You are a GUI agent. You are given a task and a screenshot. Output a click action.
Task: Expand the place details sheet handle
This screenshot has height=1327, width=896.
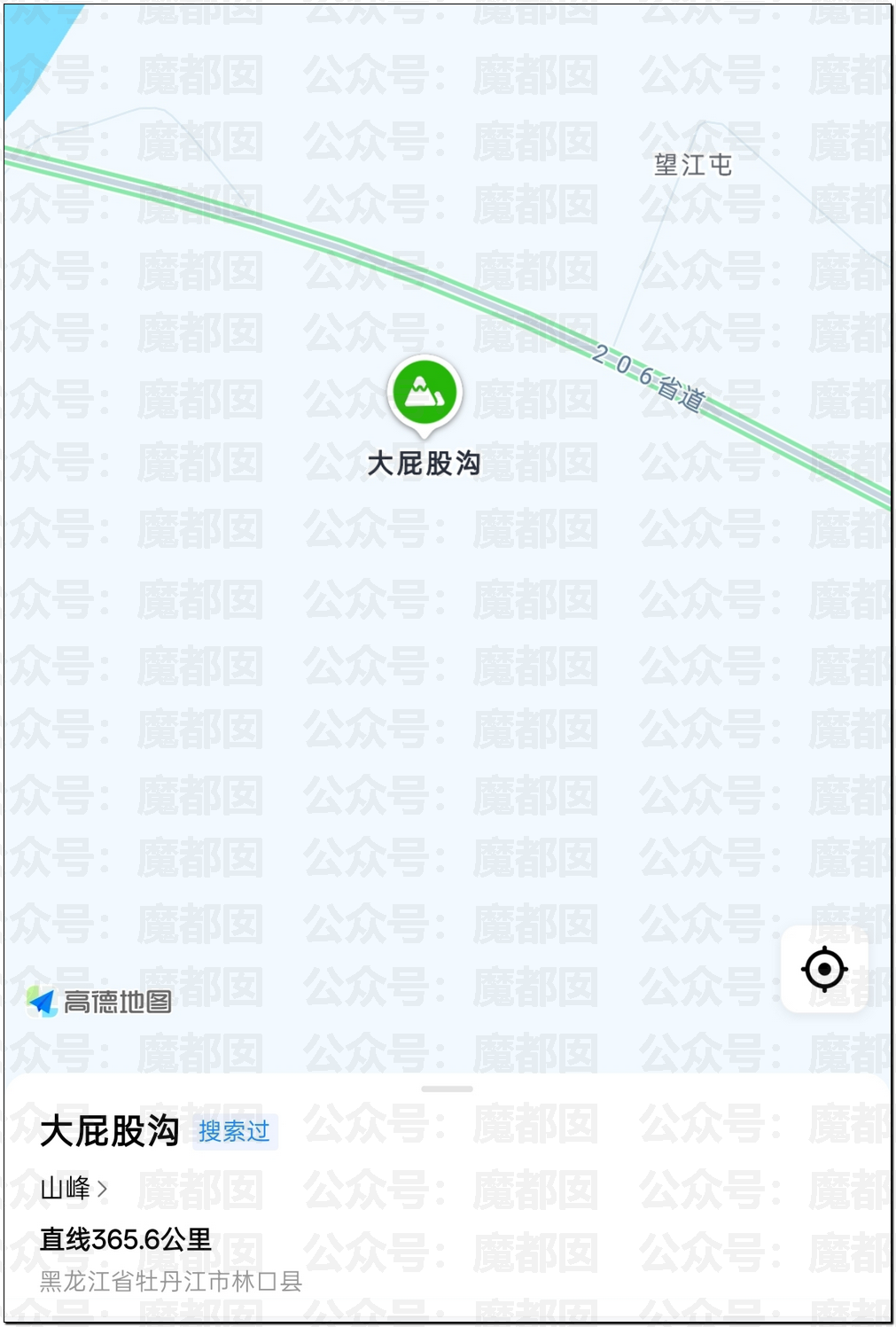[x=448, y=1089]
